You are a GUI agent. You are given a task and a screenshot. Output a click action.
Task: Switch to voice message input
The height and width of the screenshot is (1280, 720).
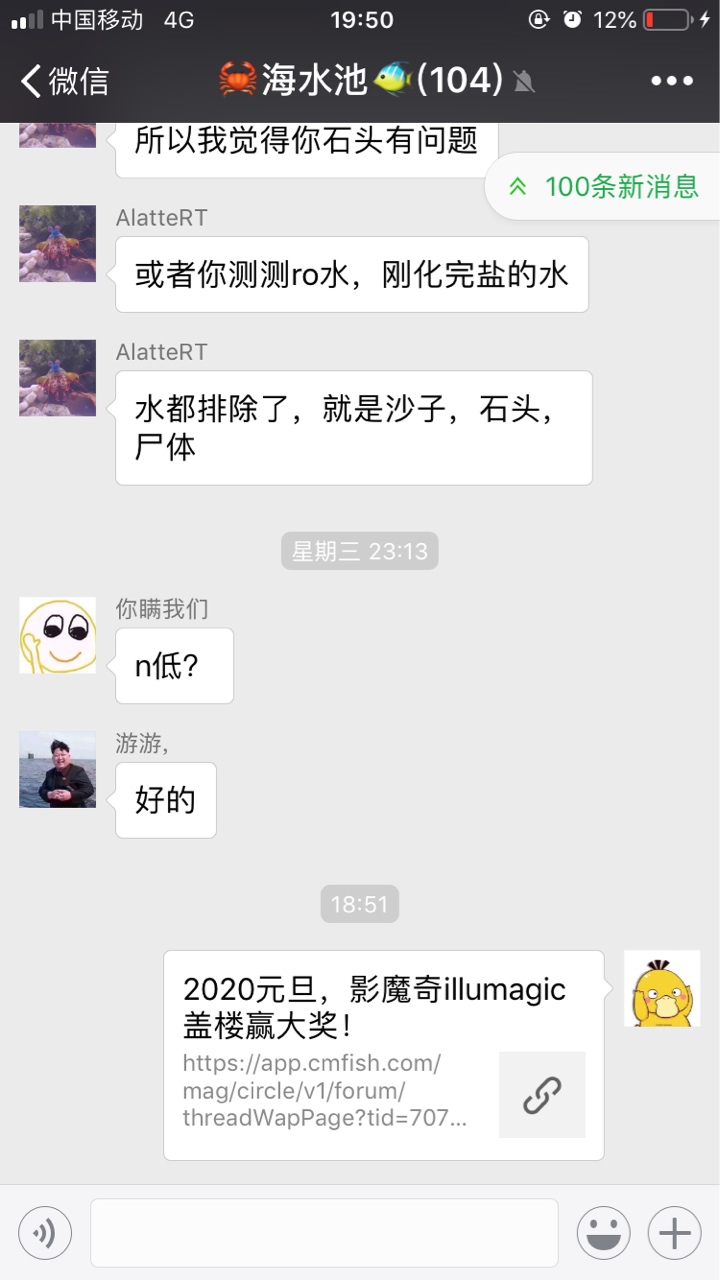click(45, 1233)
